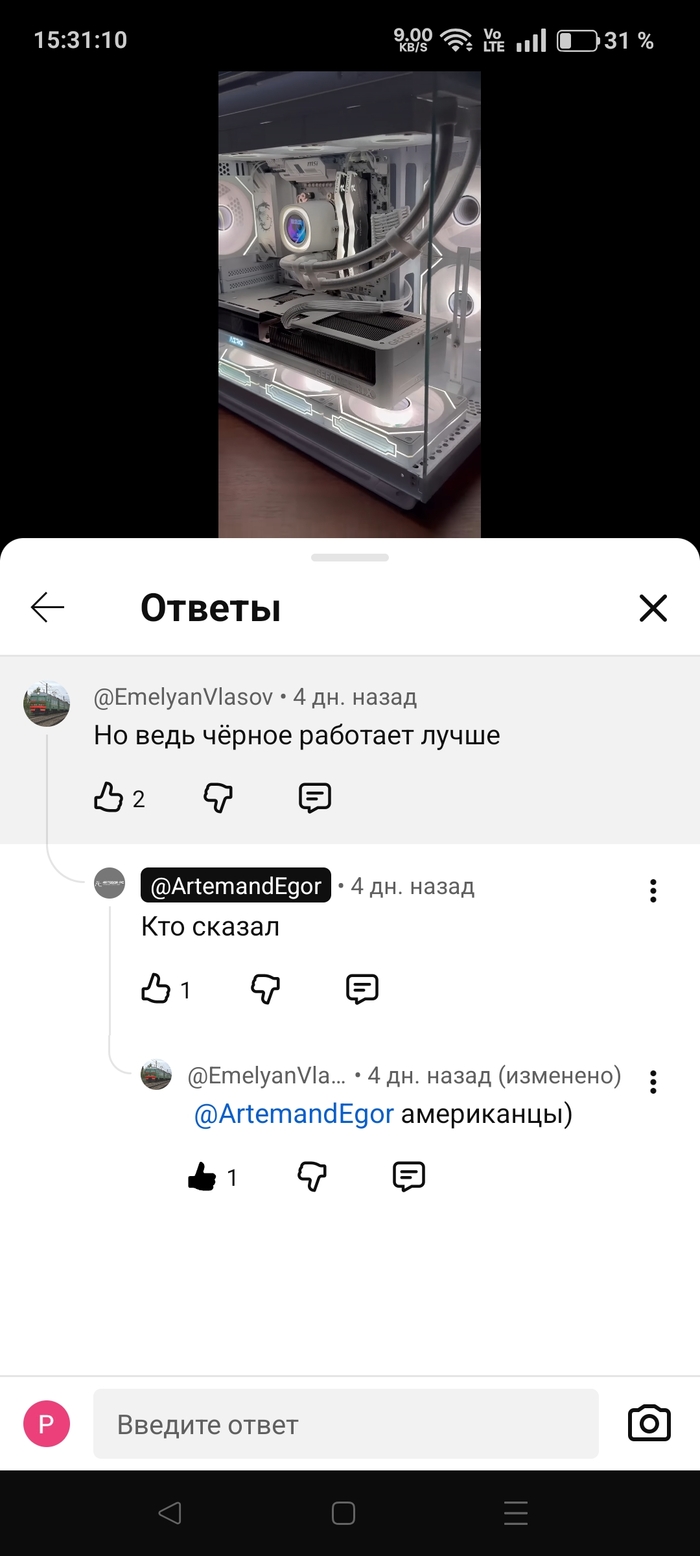The image size is (700, 1556).
Task: Open @EmelyanVlasov's profile avatar on top comment
Action: tap(47, 704)
